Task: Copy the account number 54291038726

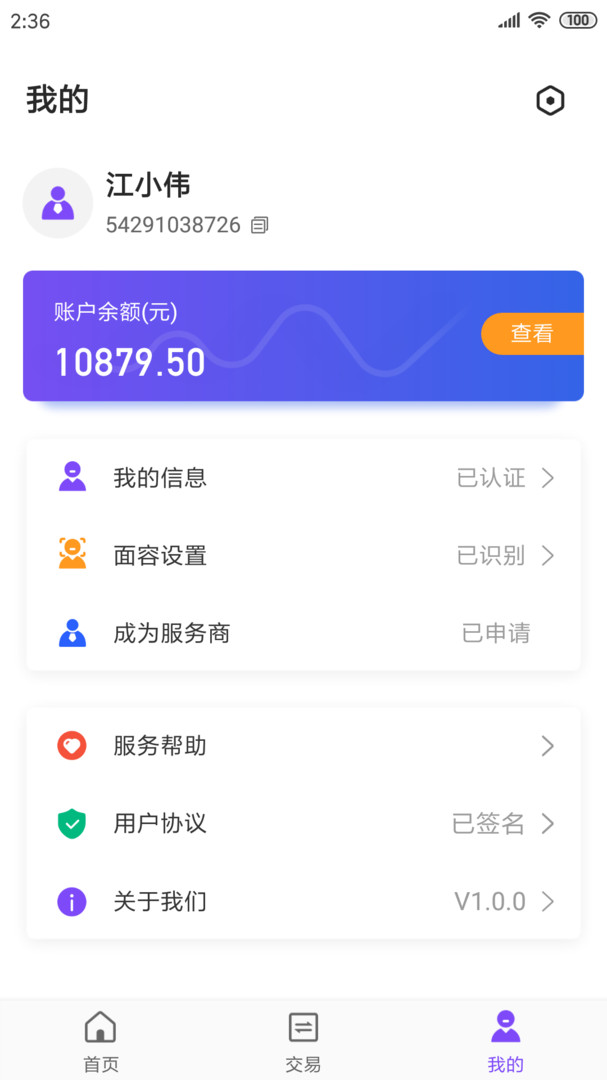Action: 260,225
